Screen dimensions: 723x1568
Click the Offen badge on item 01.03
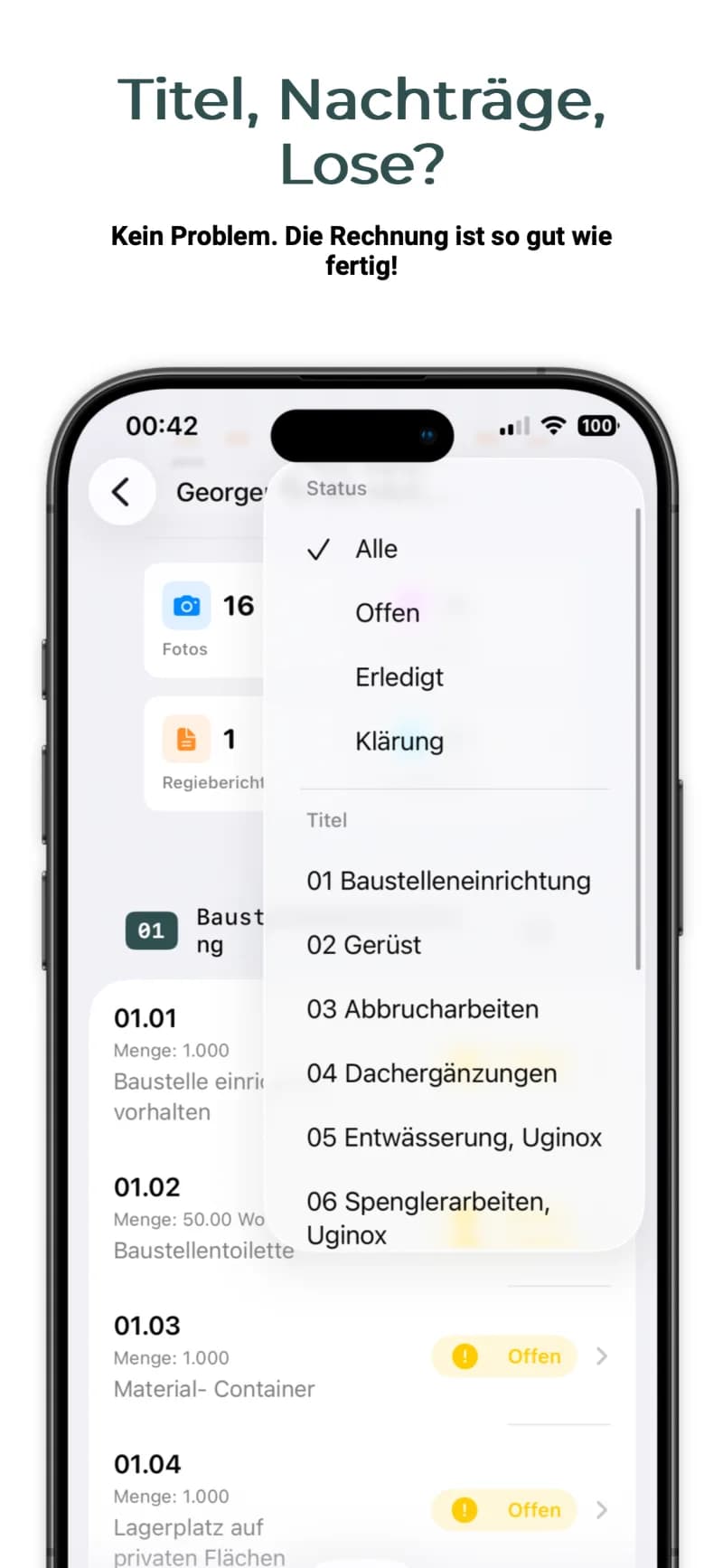point(521,1356)
